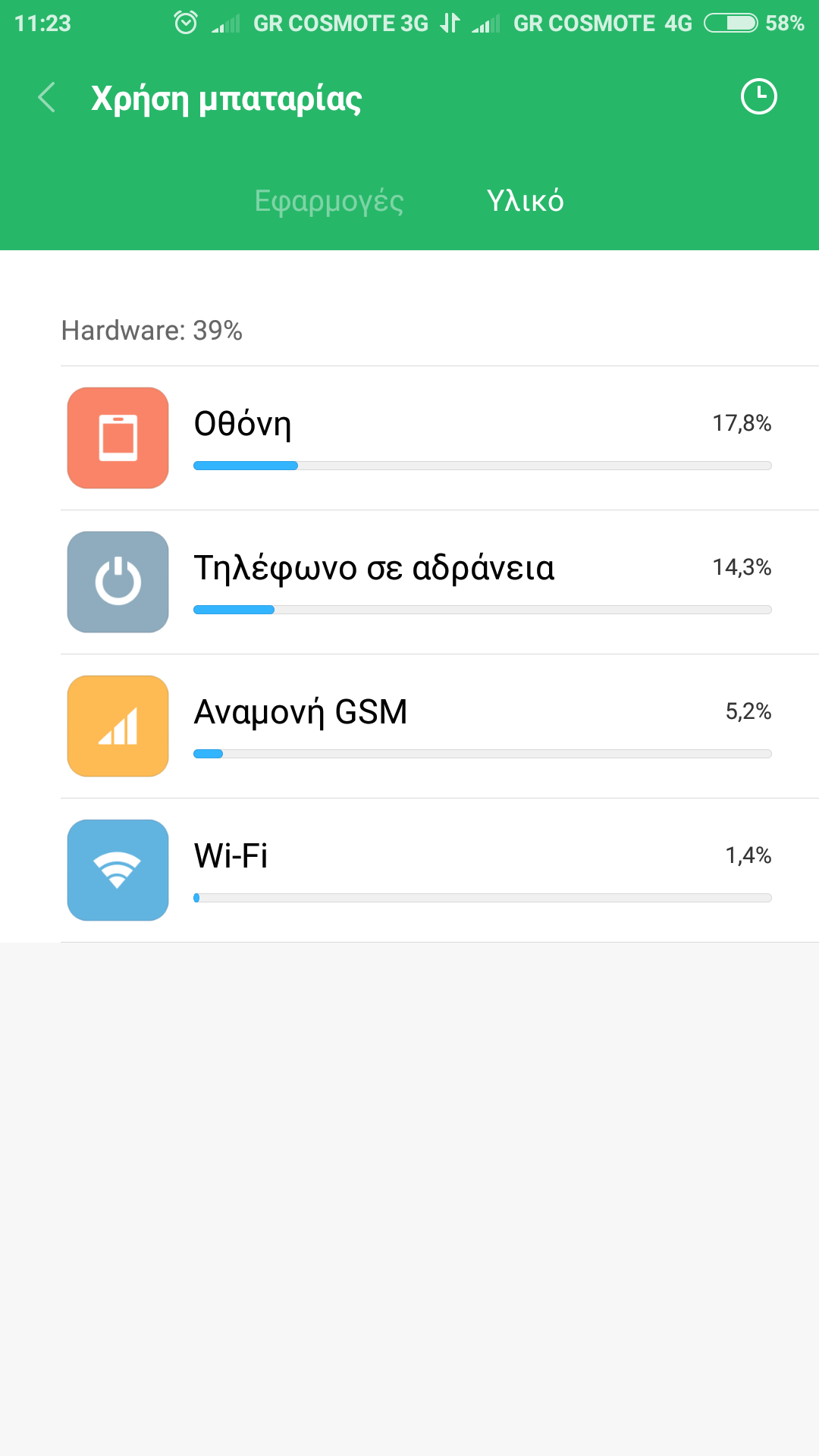
Task: Open Οθόνη battery usage details
Action: [x=438, y=438]
